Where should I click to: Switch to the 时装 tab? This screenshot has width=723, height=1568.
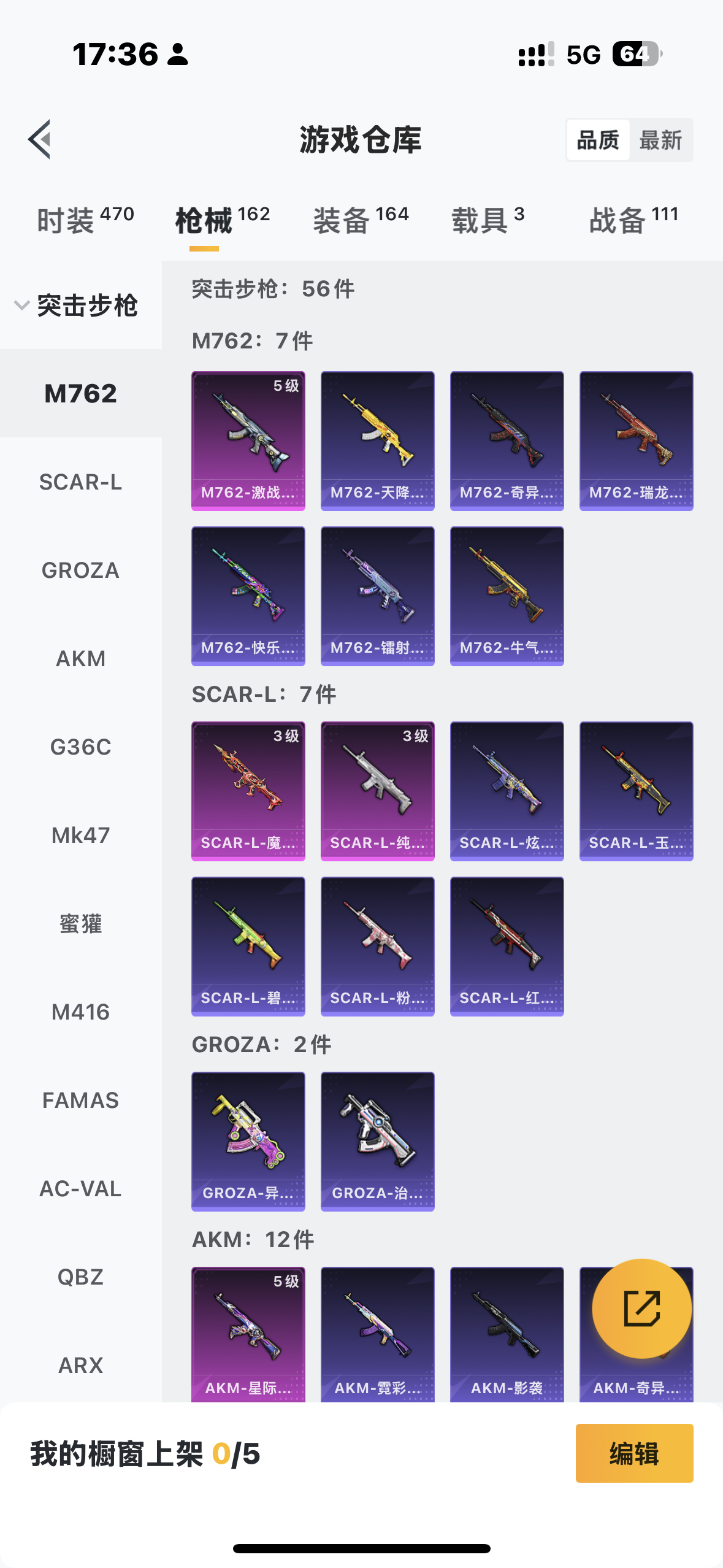[85, 220]
